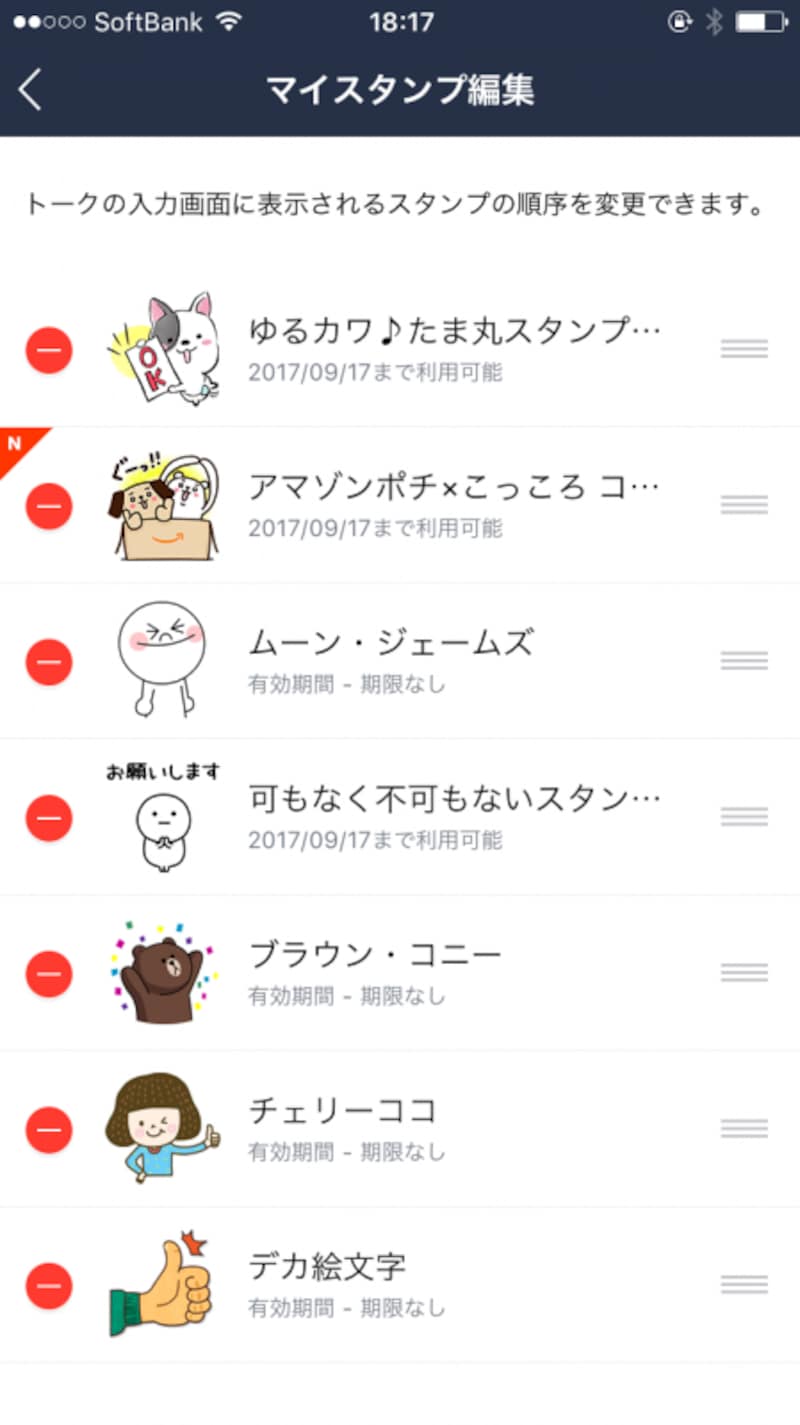The image size is (800, 1425).
Task: Tap the reorder handle for チェリーココ
Action: (x=744, y=1127)
